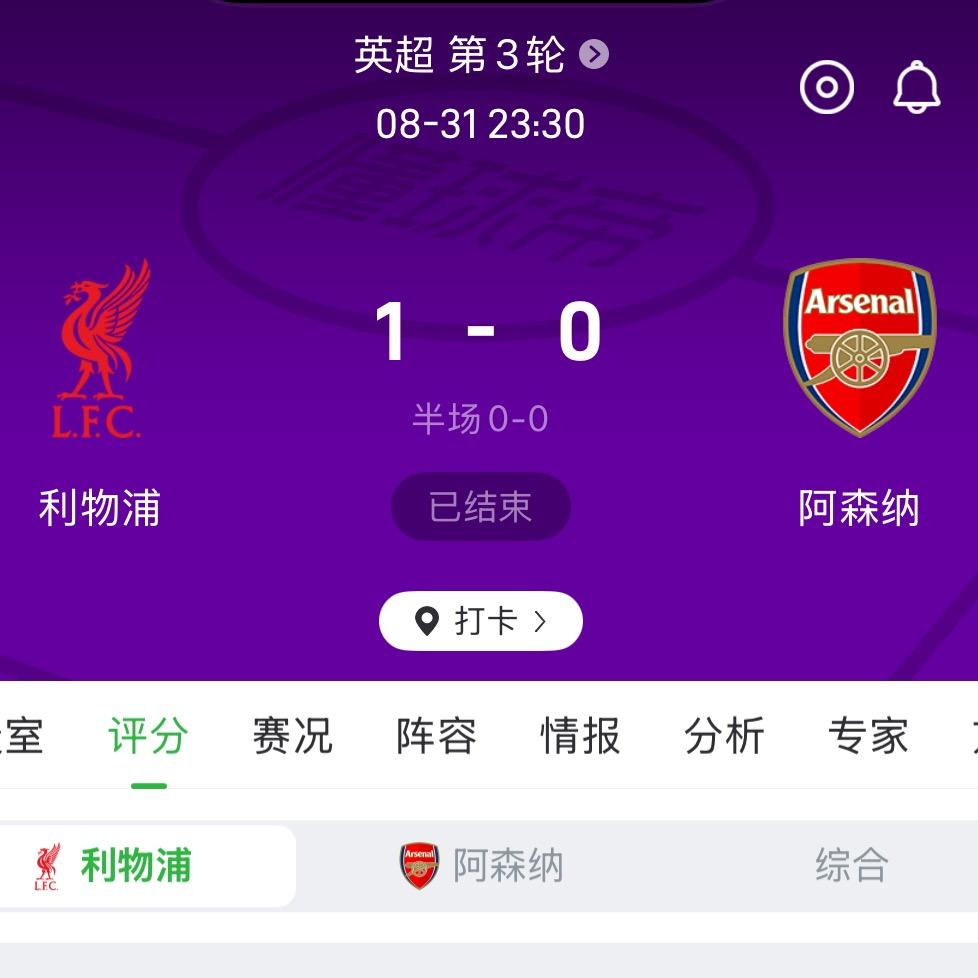978x978 pixels.
Task: Select the 专家 tab
Action: pos(868,737)
